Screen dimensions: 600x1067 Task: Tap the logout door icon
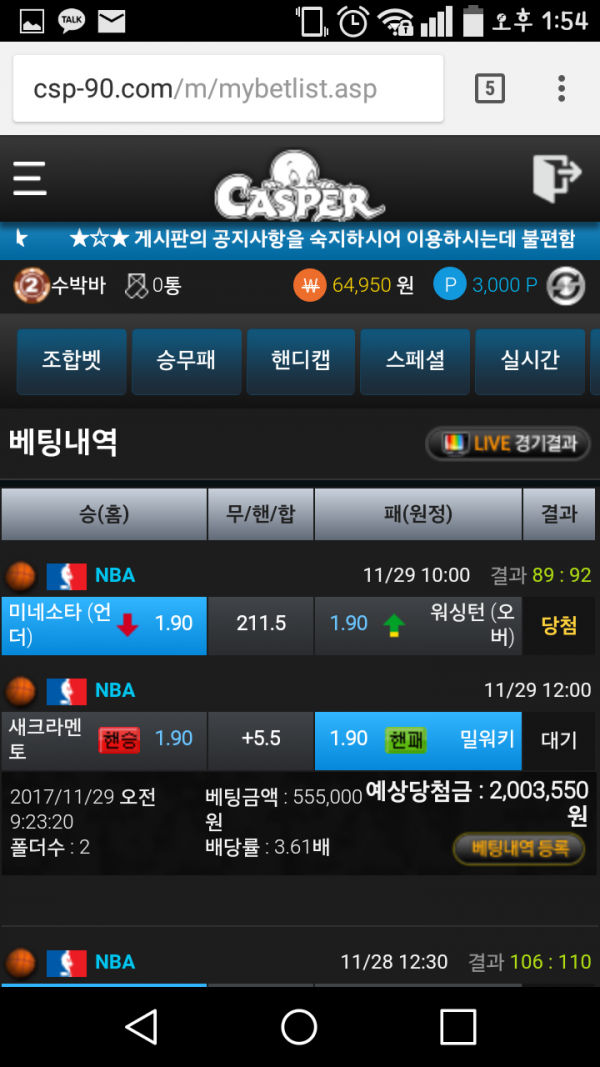click(557, 178)
